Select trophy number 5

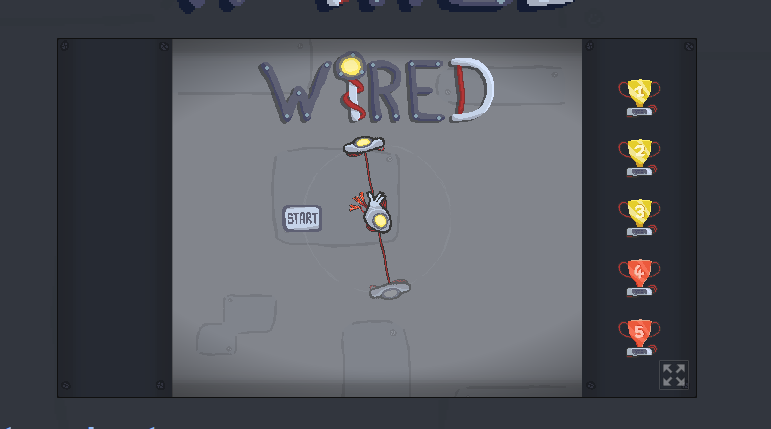pos(640,336)
